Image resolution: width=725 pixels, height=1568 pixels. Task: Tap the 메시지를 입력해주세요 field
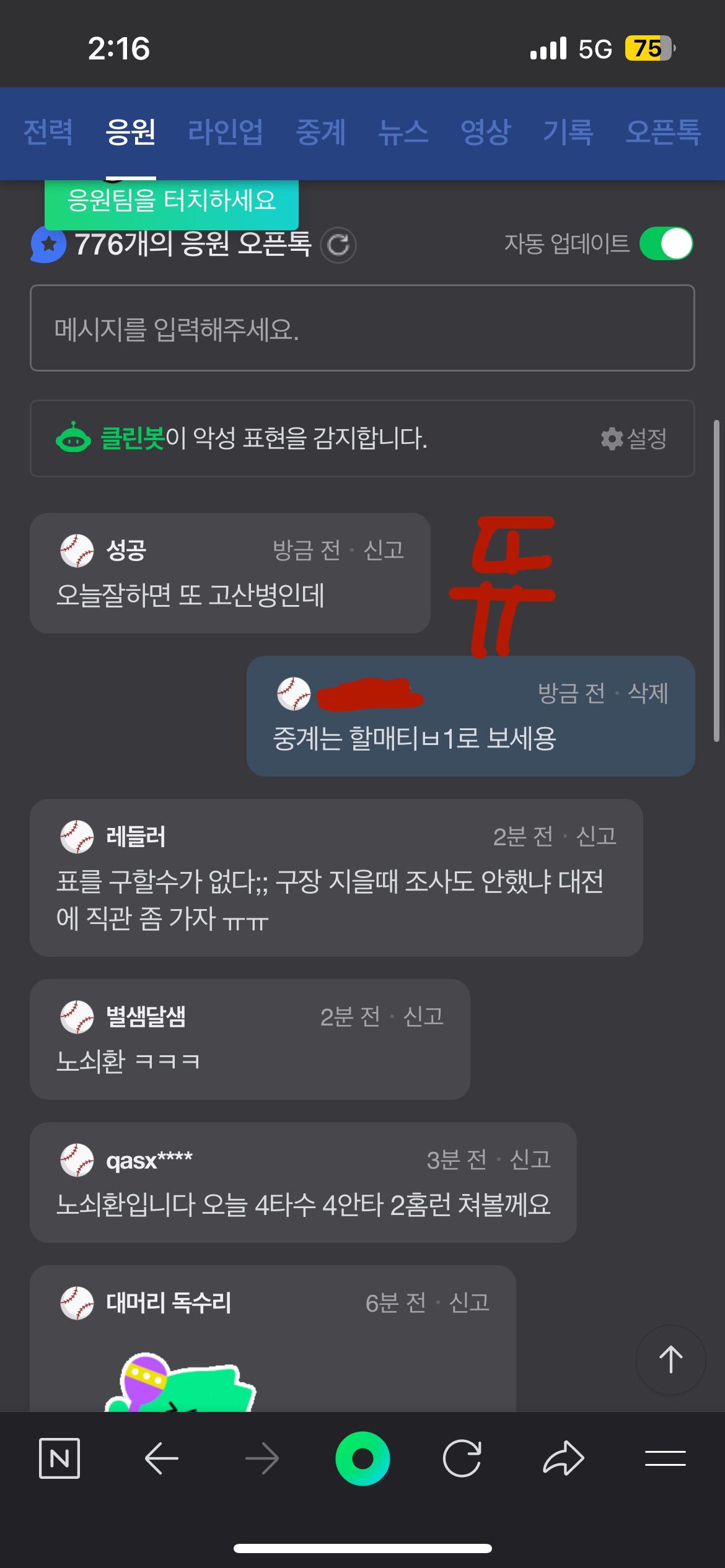coord(362,328)
